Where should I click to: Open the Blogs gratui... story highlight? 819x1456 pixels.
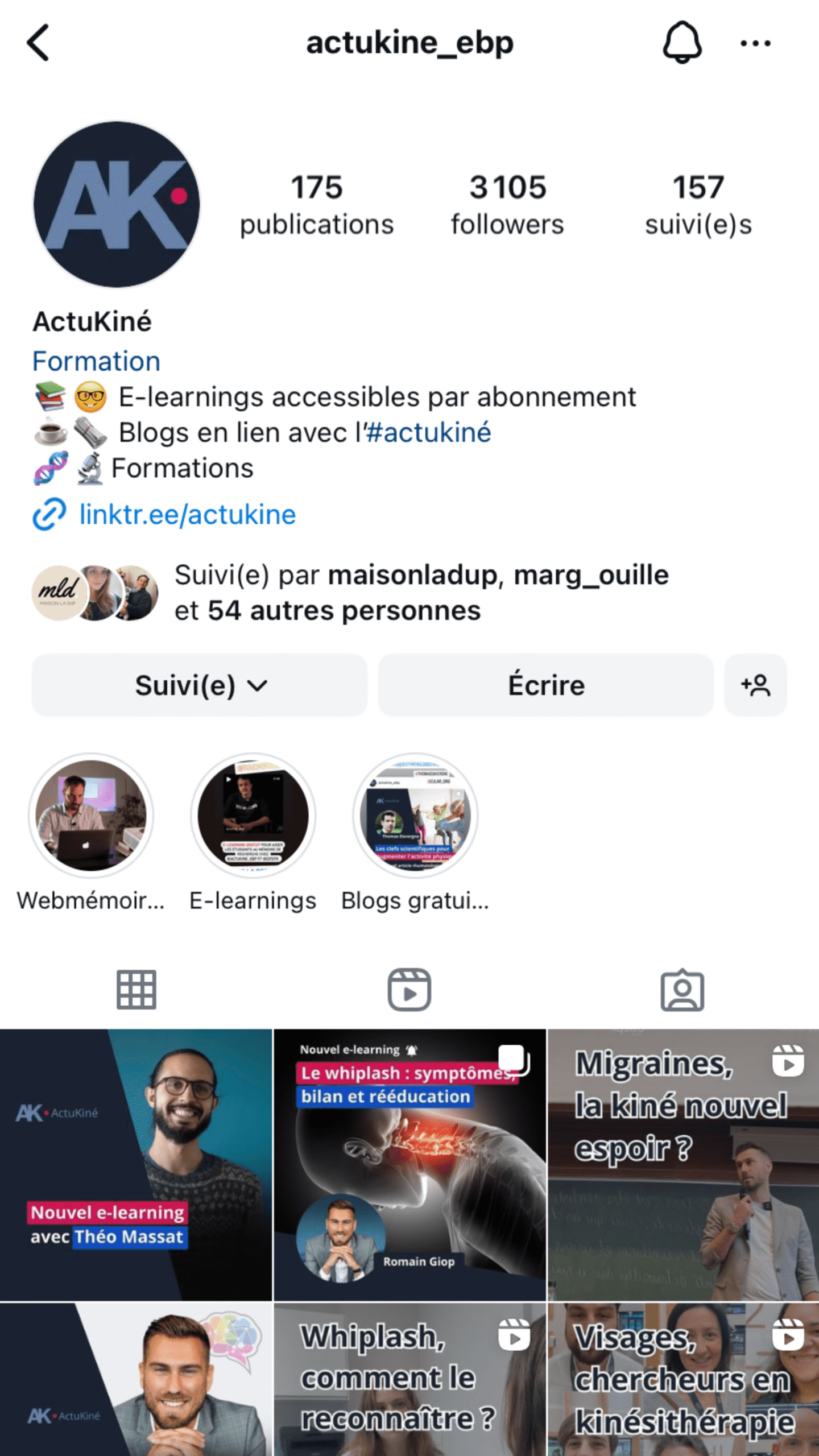pos(415,816)
